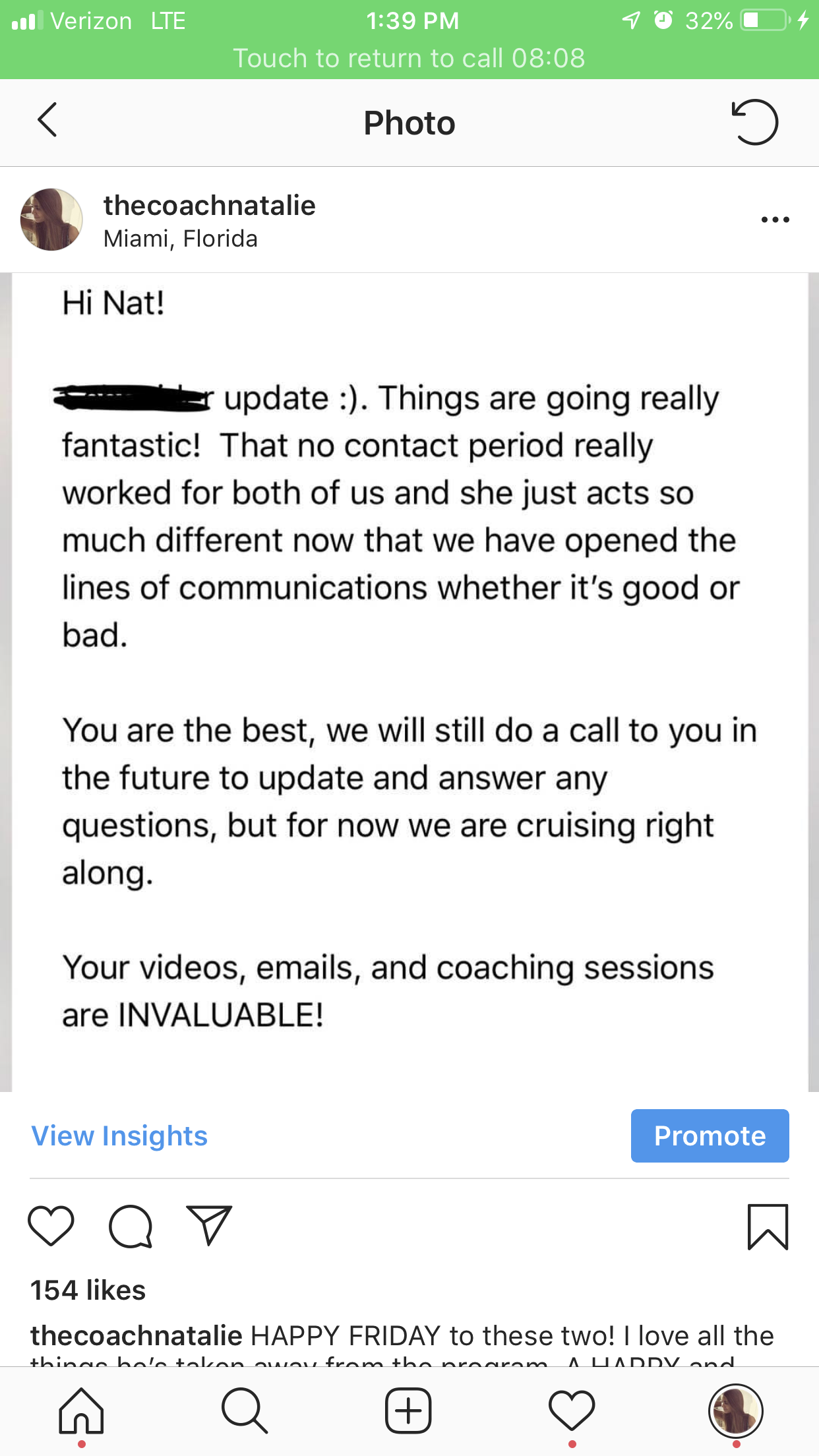Refresh the photo post
The height and width of the screenshot is (1456, 819).
point(754,122)
